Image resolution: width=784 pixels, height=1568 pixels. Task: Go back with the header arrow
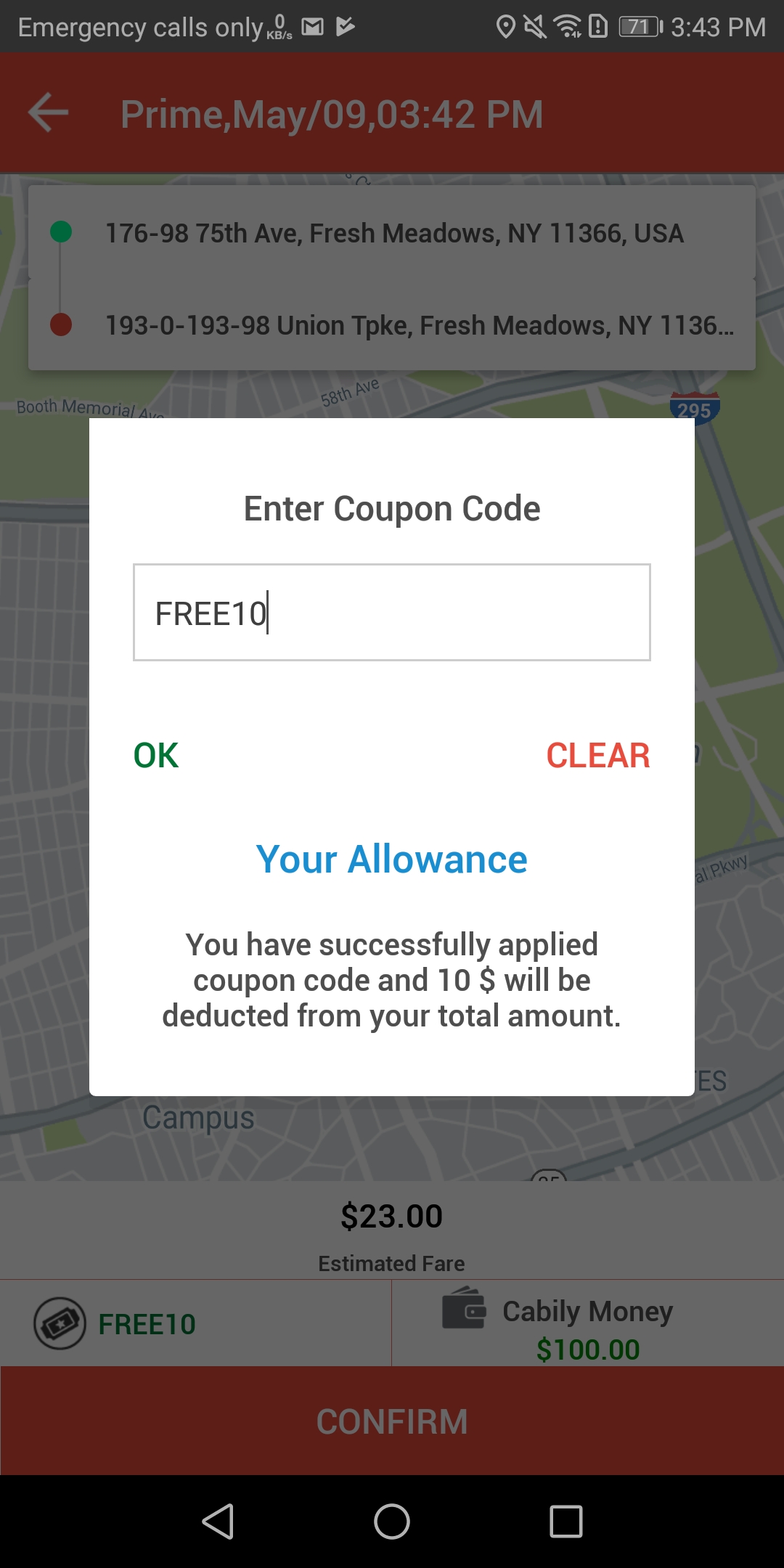tap(48, 113)
